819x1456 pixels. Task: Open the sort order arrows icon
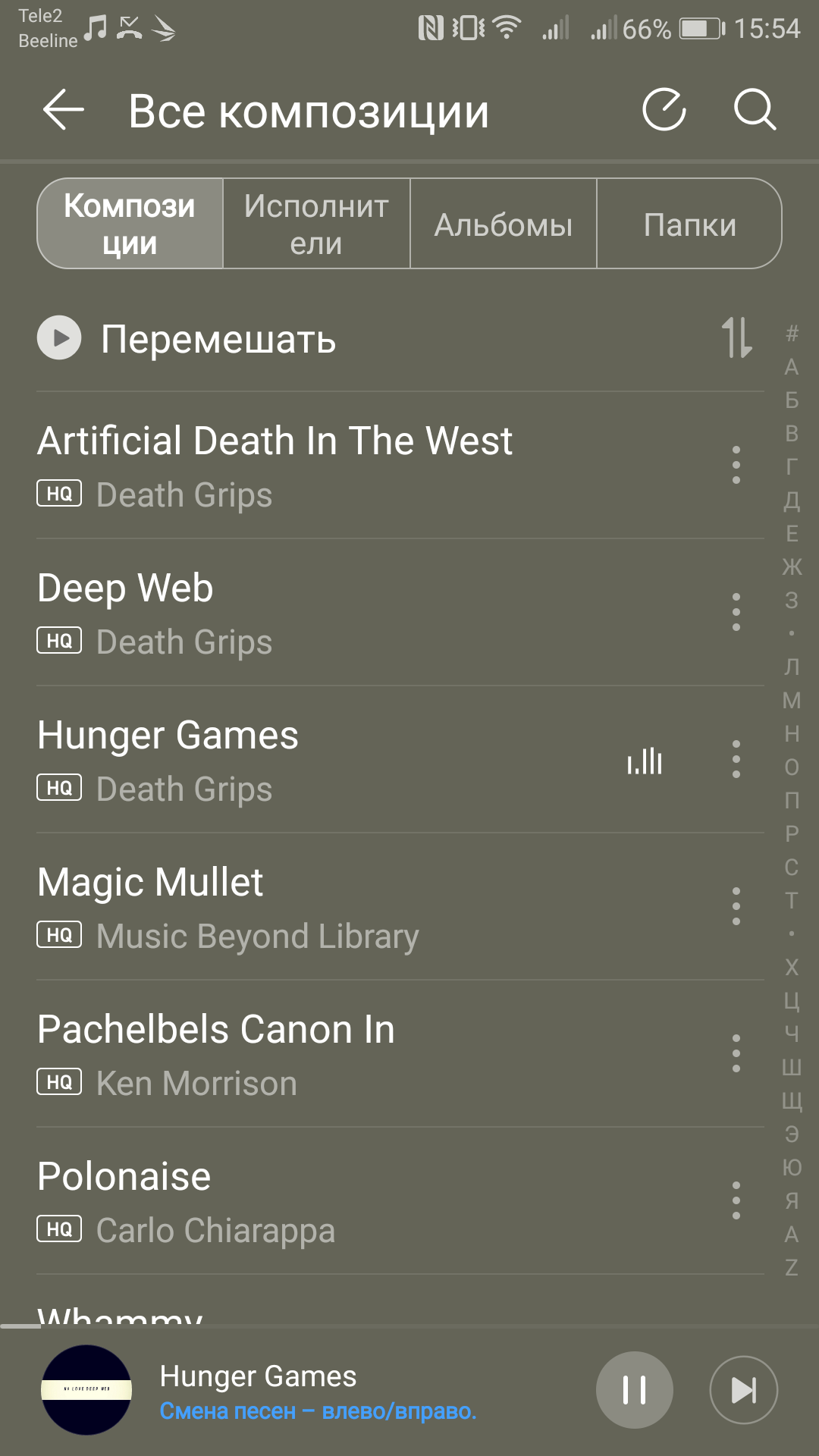click(x=736, y=338)
